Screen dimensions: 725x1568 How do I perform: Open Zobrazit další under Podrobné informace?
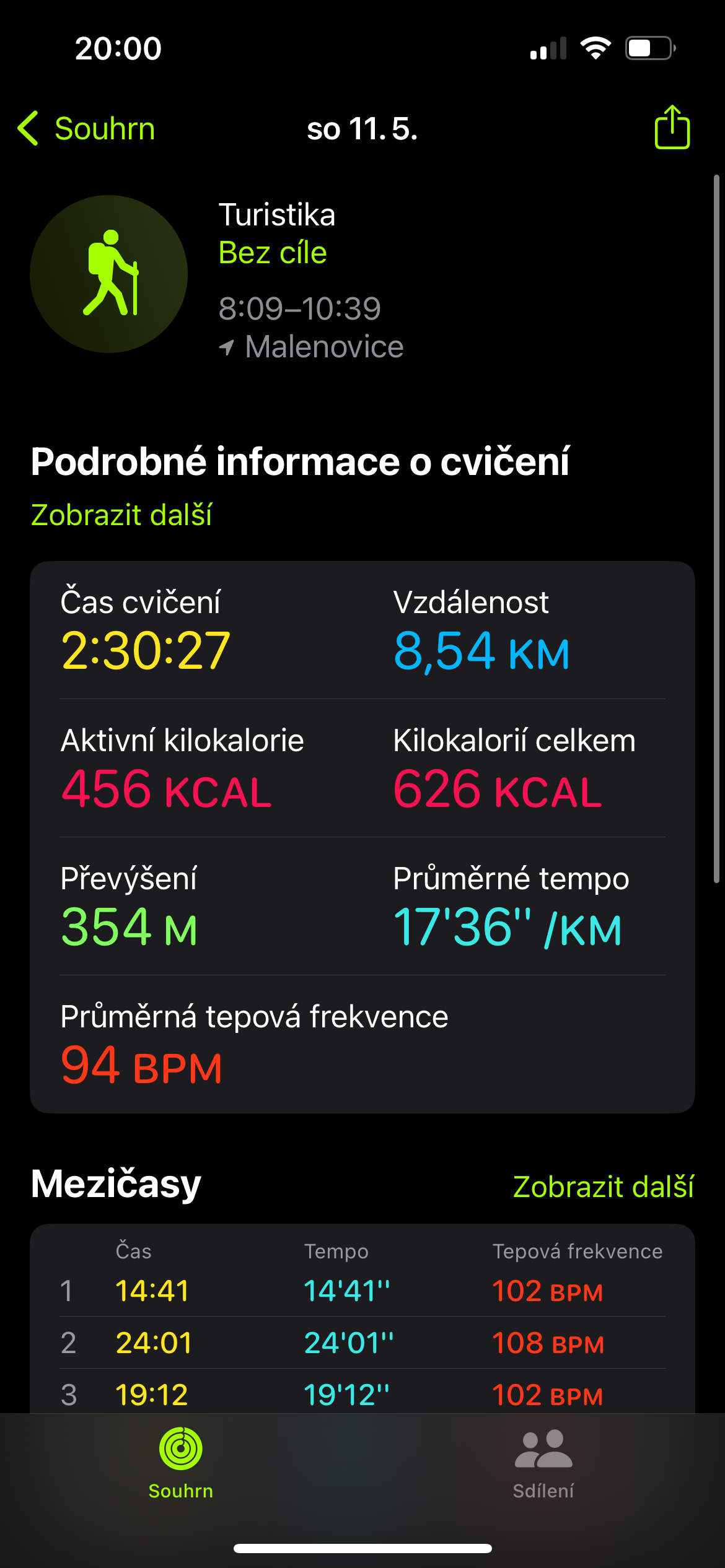pos(121,515)
